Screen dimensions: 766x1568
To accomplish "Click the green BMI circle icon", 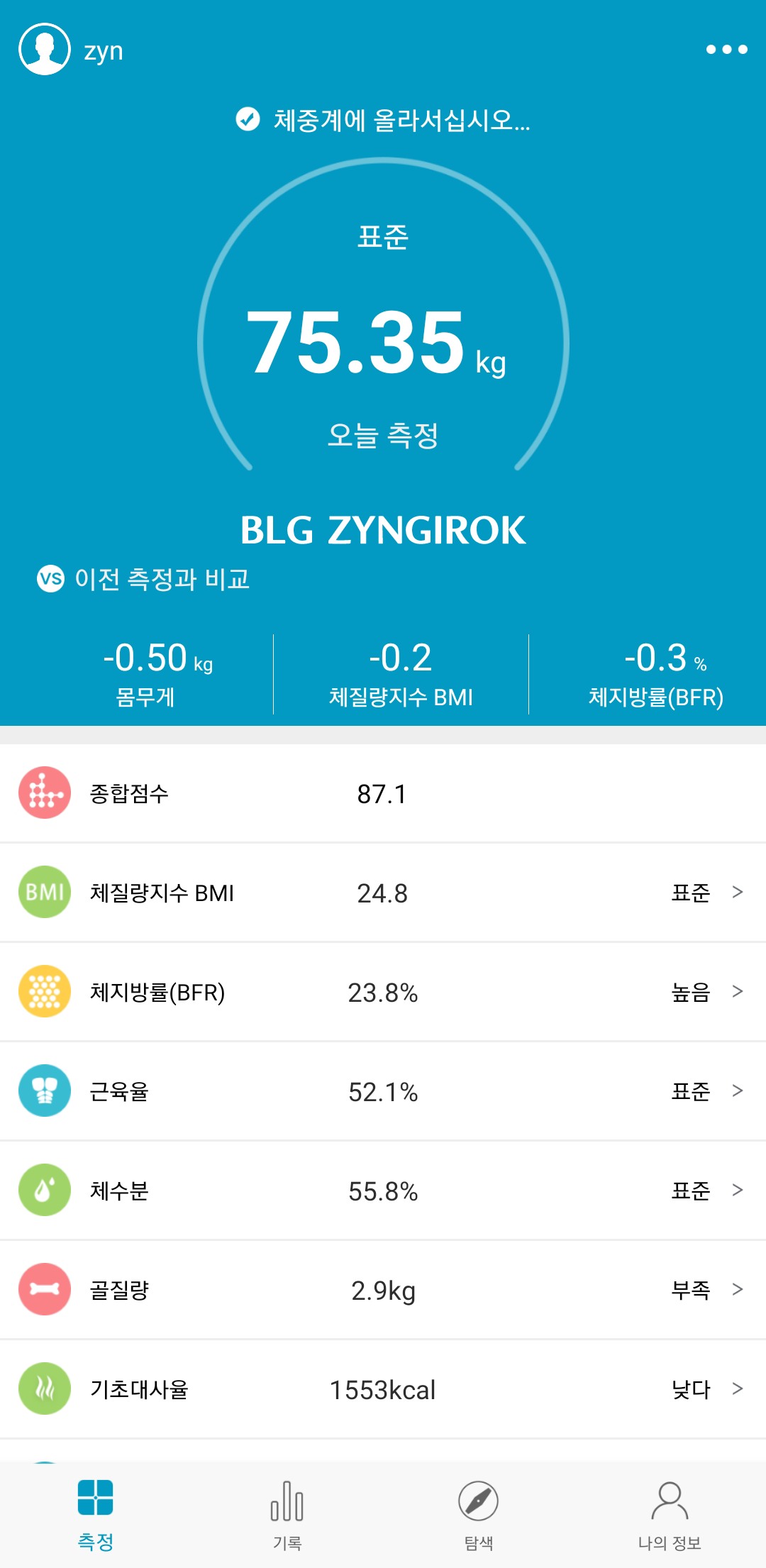I will pos(45,894).
